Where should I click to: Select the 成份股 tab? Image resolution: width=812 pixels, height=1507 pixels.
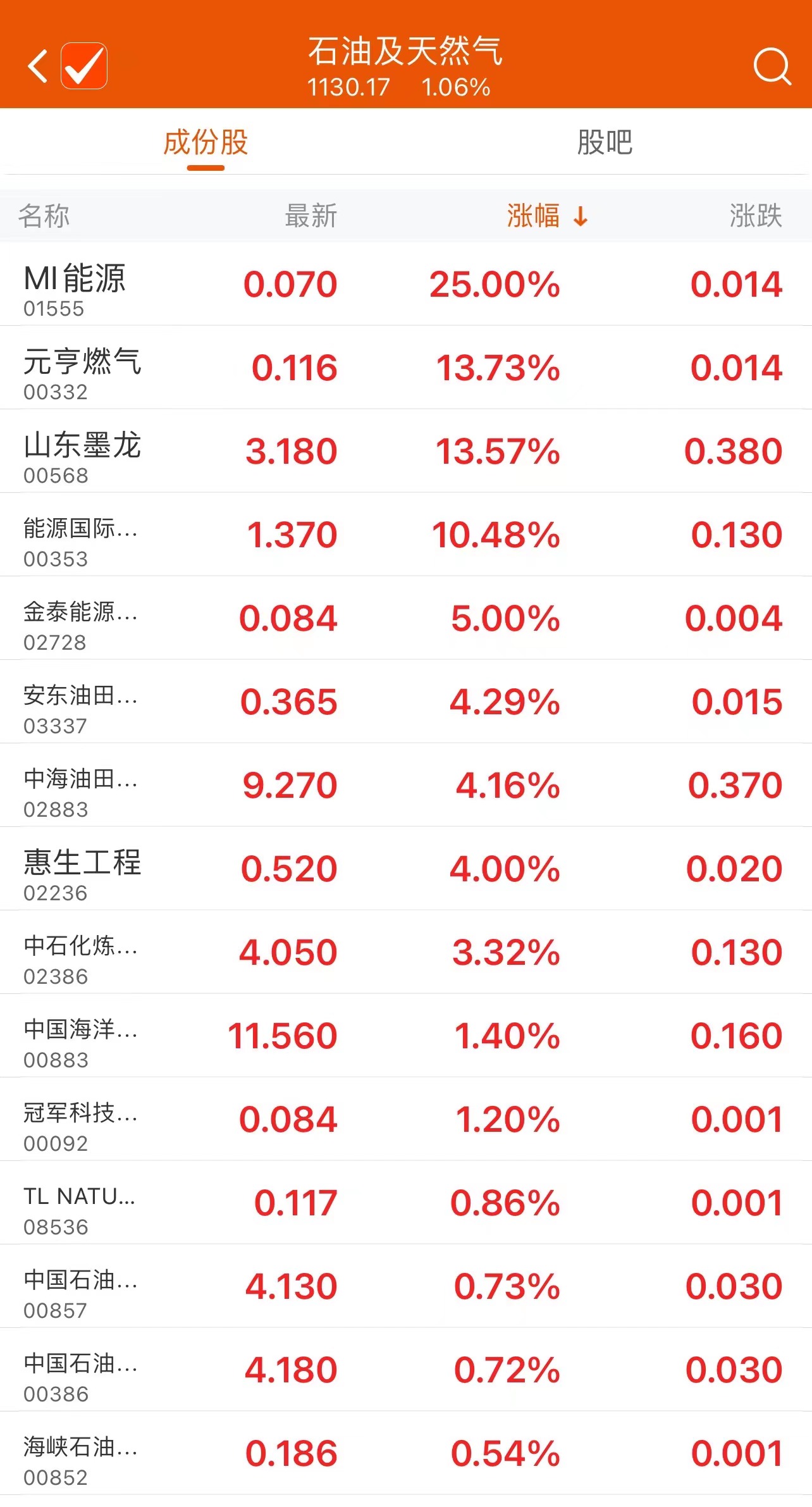[x=206, y=142]
